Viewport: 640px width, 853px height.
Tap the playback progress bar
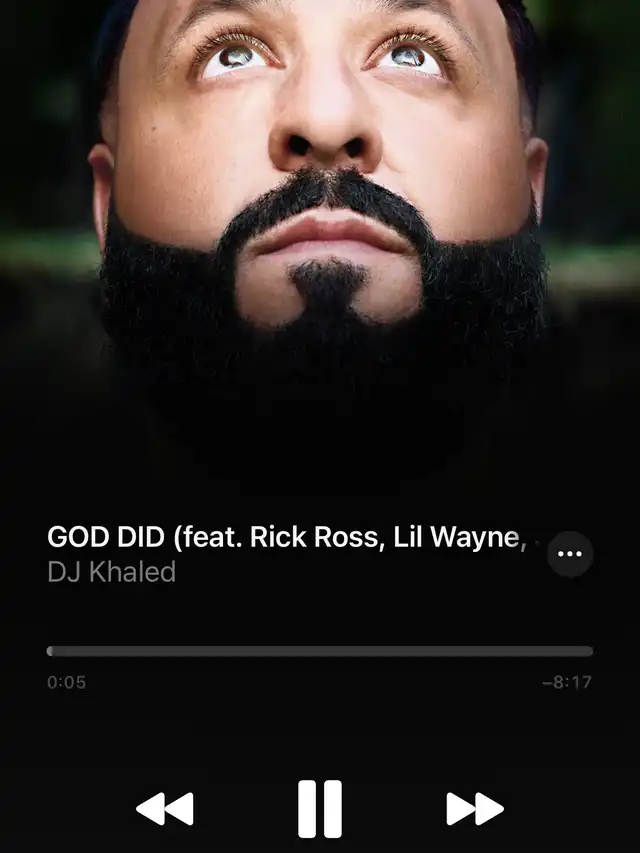(320, 651)
